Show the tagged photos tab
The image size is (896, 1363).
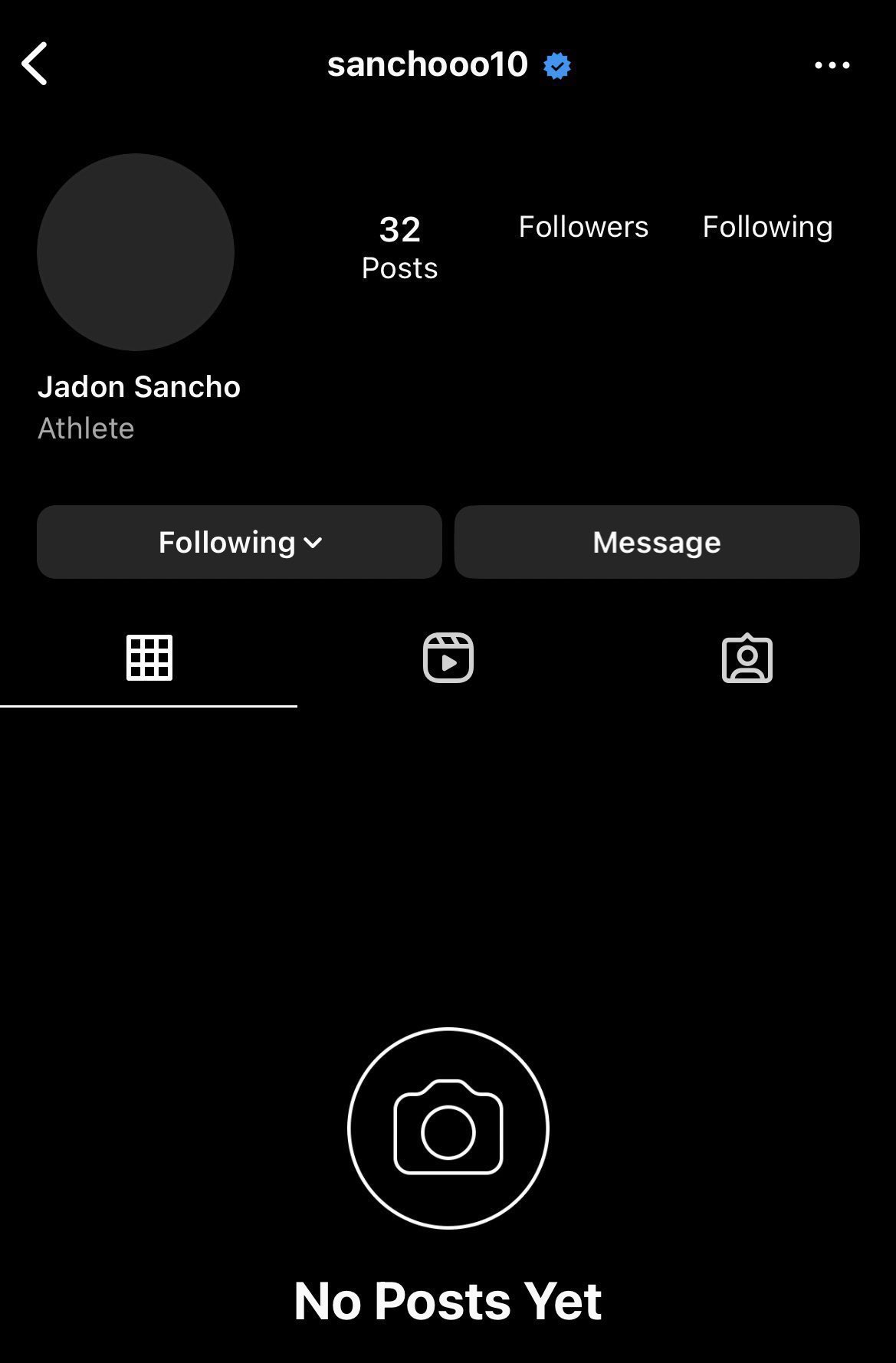pyautogui.click(x=747, y=658)
